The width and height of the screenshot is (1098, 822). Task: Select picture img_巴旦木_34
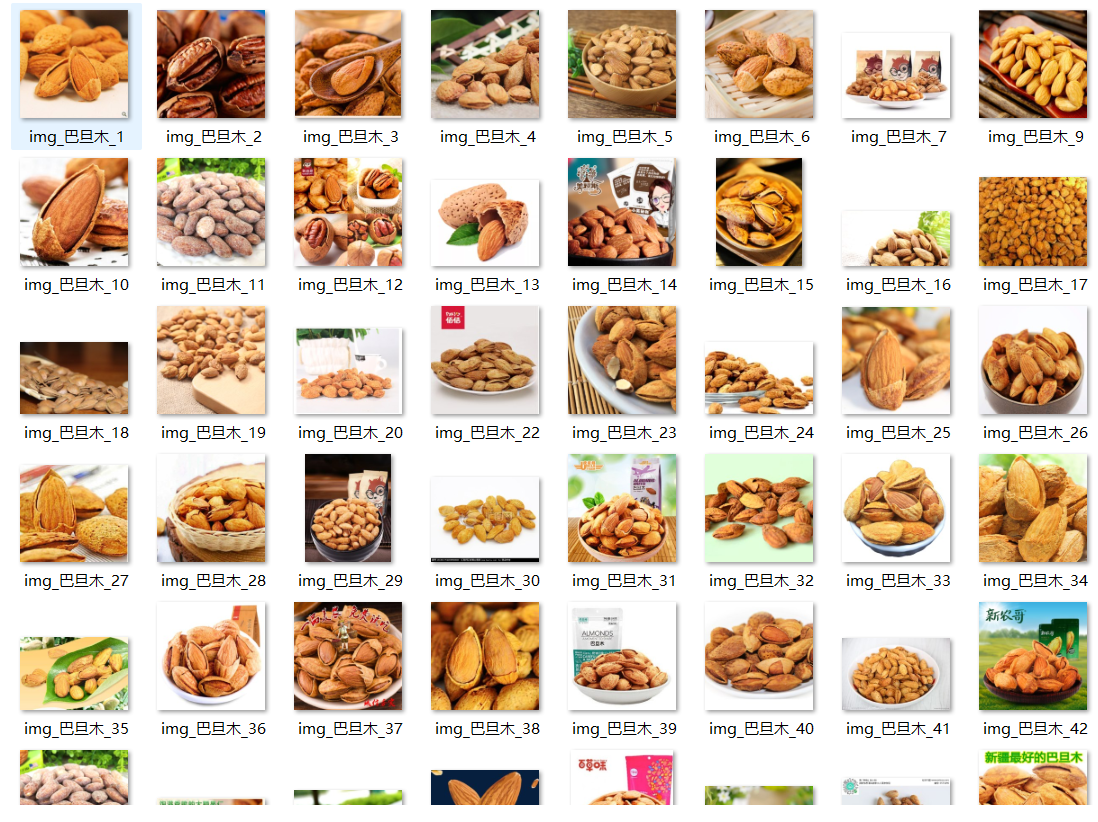[1033, 508]
